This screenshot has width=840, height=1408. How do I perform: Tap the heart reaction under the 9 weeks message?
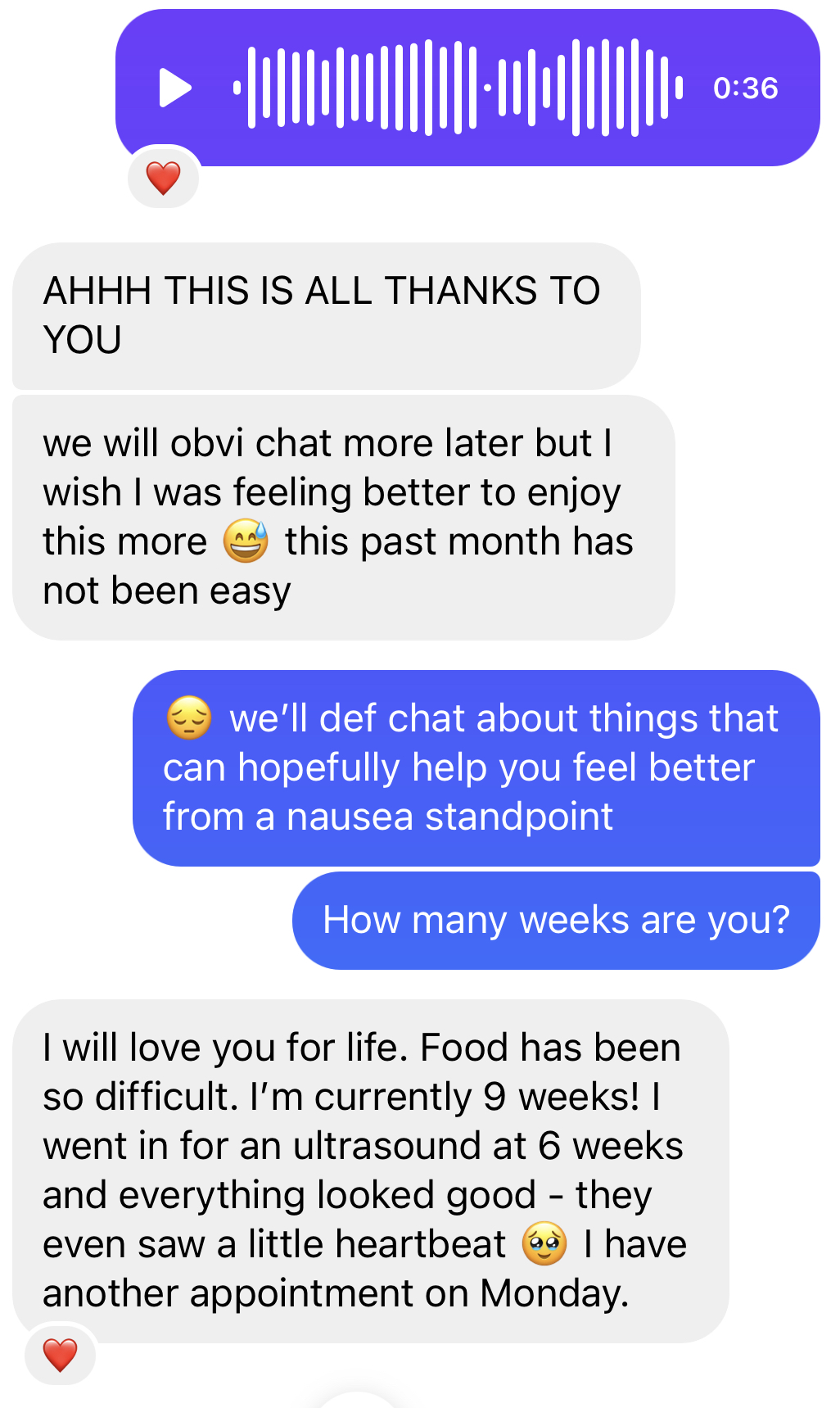[60, 1355]
